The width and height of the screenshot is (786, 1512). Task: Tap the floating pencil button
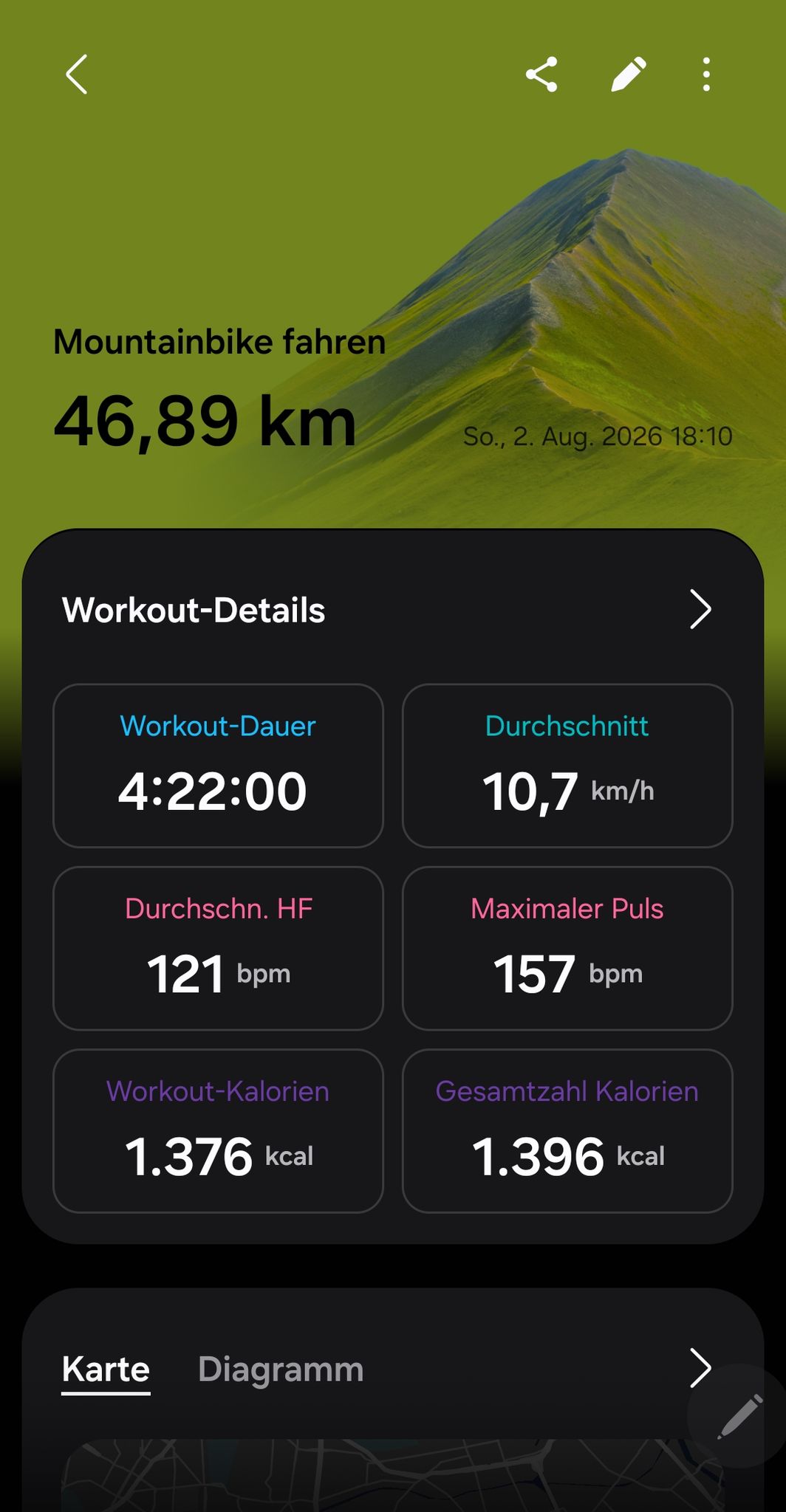tap(739, 1416)
